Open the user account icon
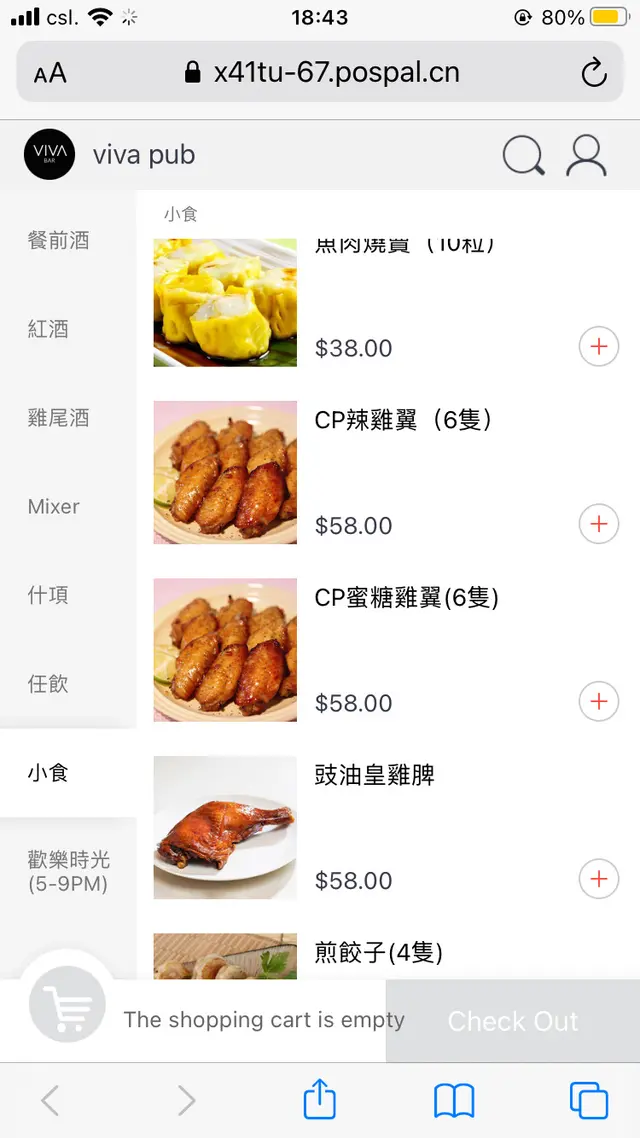This screenshot has width=640, height=1138. coord(586,156)
